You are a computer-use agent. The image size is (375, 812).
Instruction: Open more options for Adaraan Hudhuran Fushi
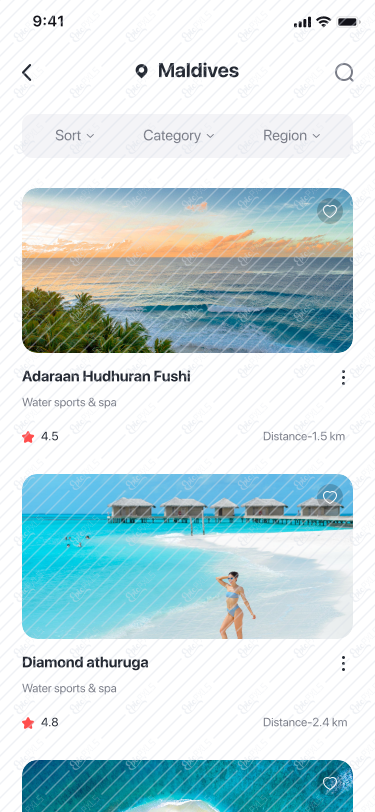(343, 378)
